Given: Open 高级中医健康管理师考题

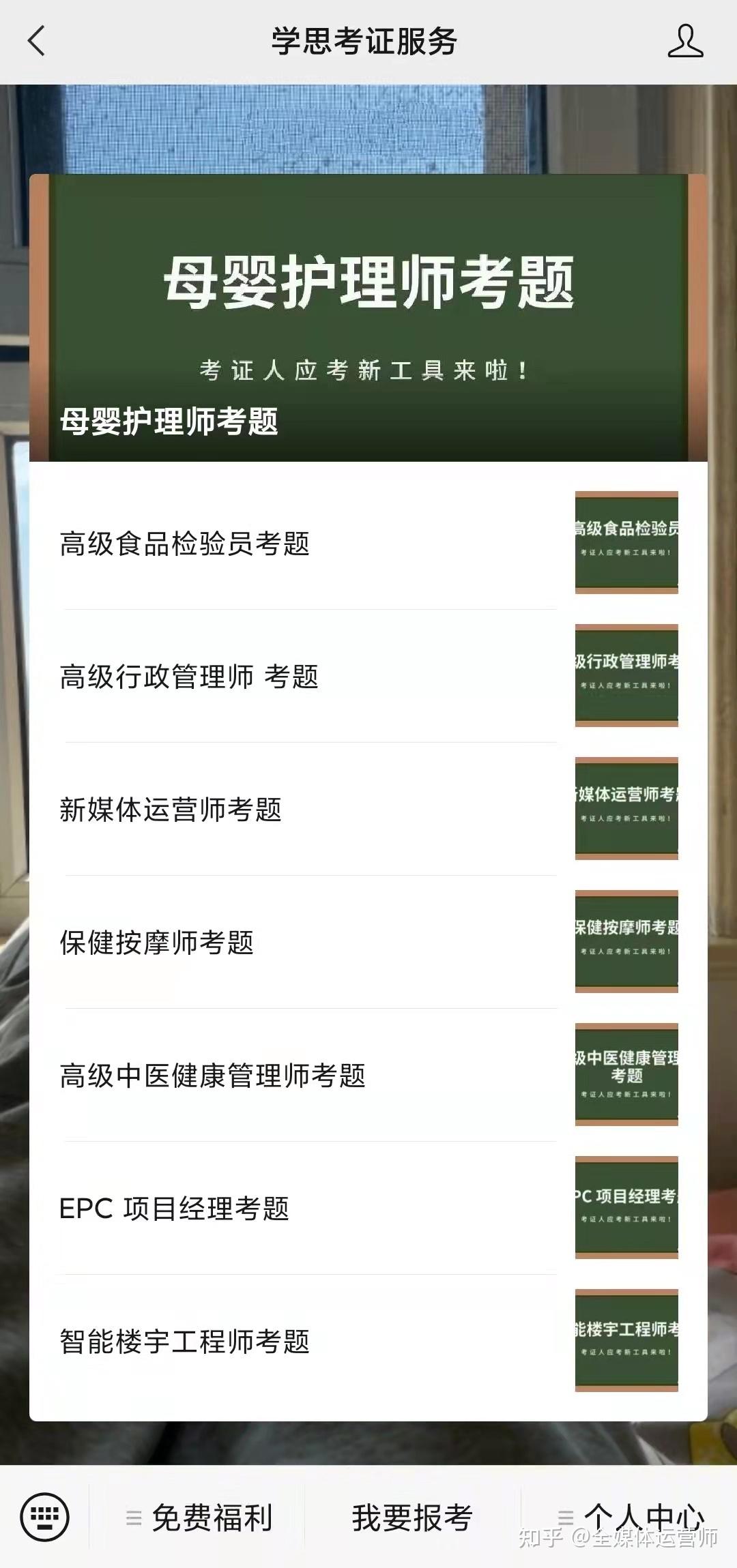Looking at the screenshot, I should [369, 1075].
